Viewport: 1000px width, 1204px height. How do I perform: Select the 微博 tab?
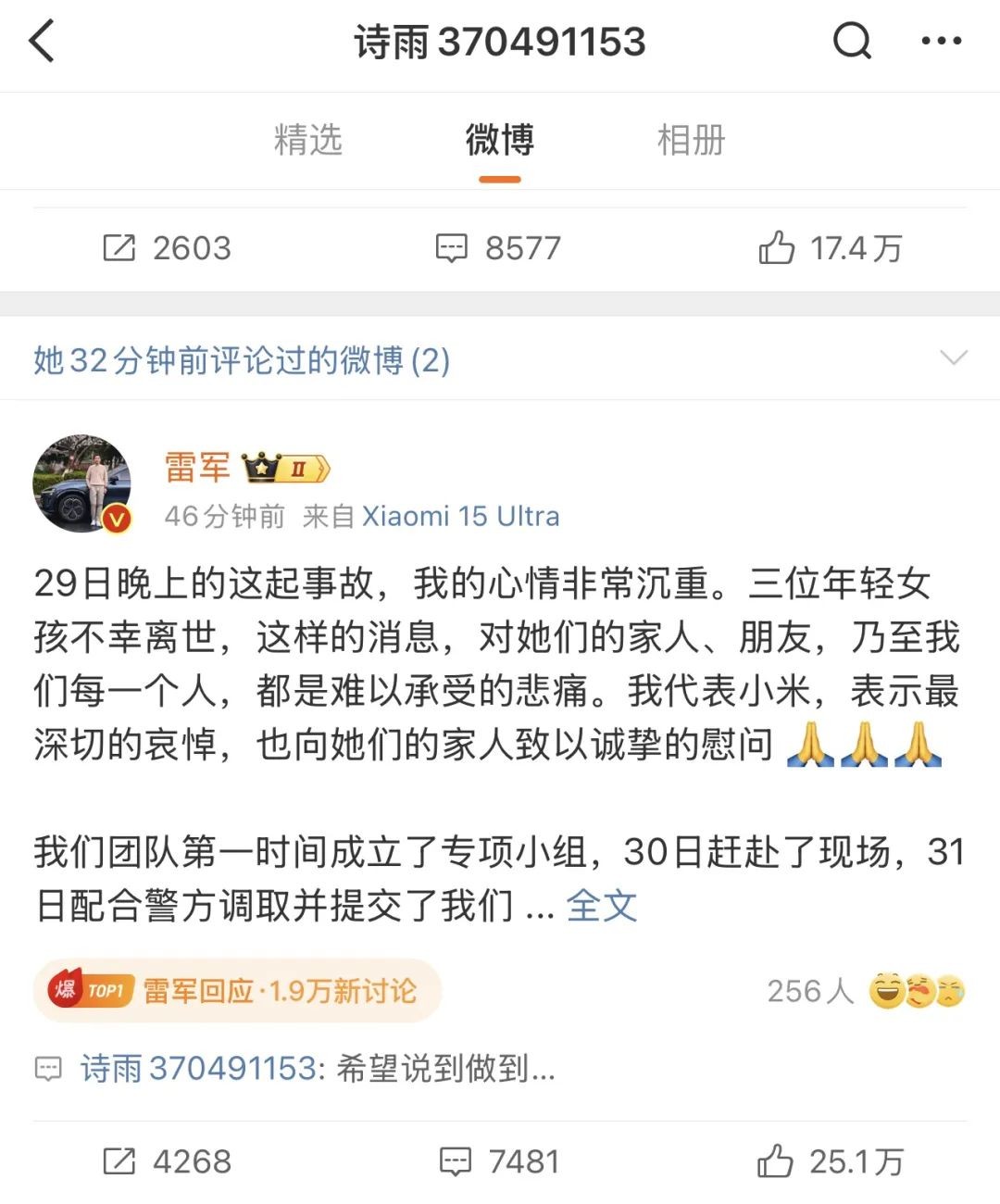pos(500,141)
